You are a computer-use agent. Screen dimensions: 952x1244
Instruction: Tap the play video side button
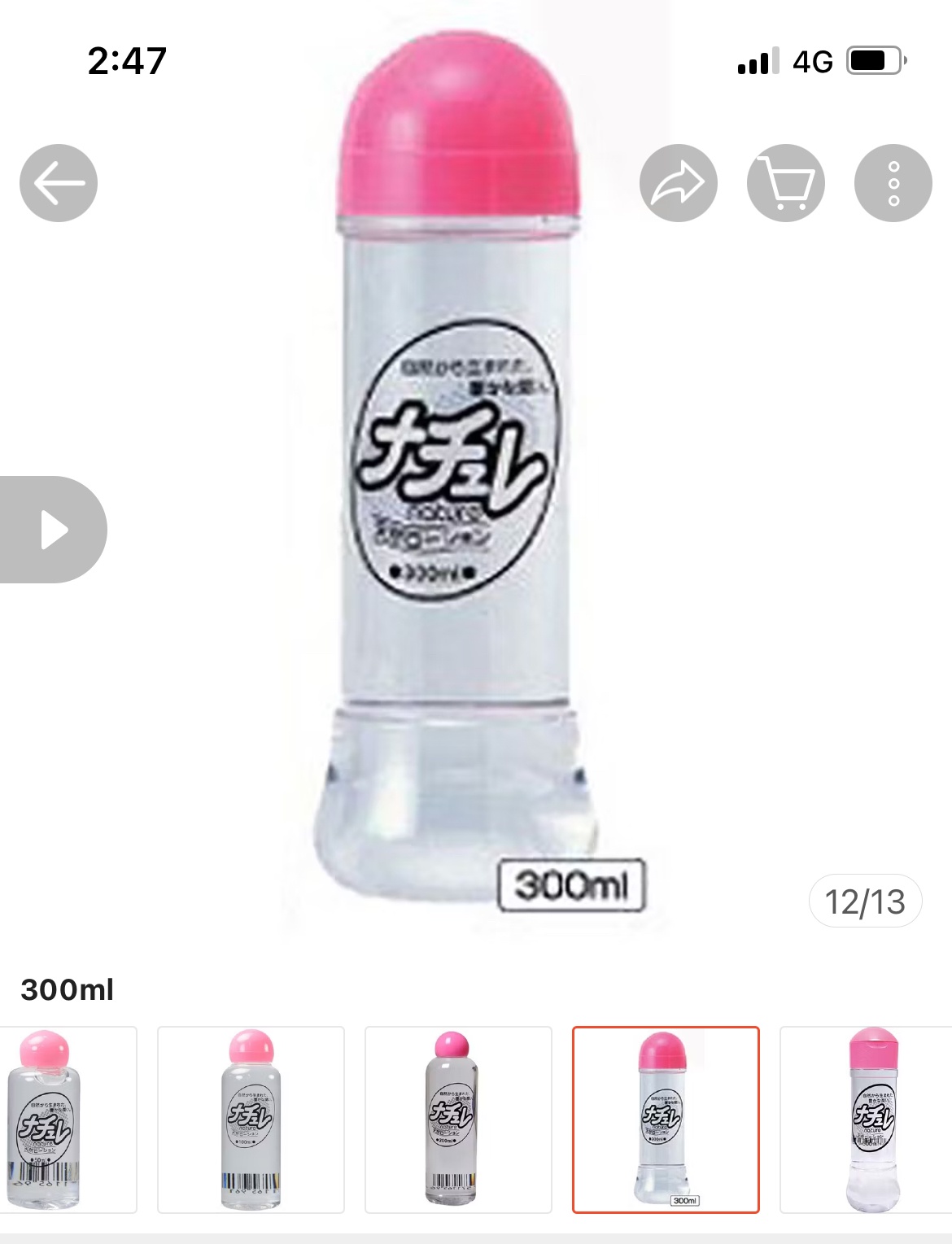click(x=52, y=530)
